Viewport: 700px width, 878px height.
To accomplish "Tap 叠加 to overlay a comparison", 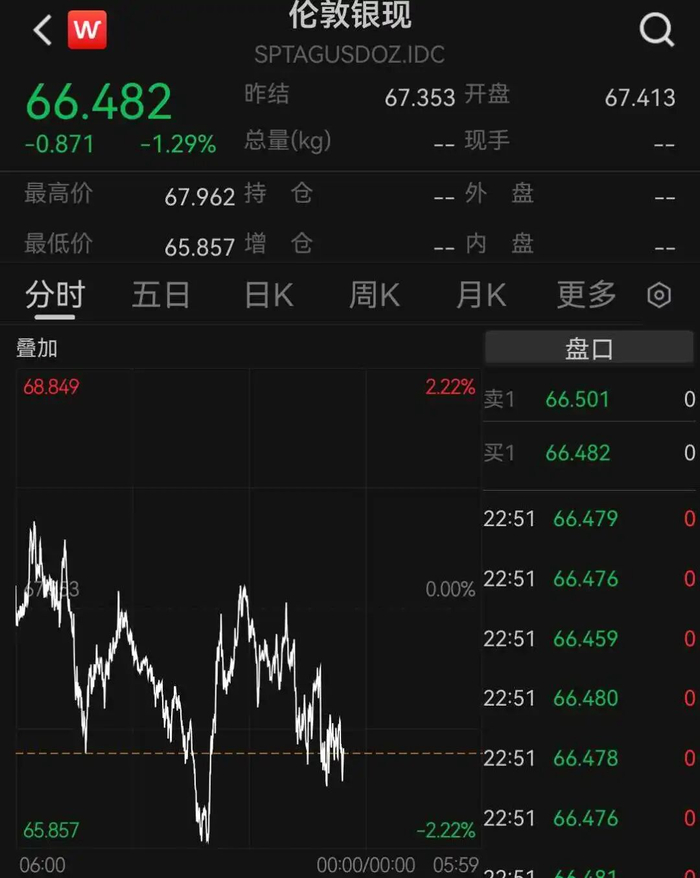I will 37,348.
